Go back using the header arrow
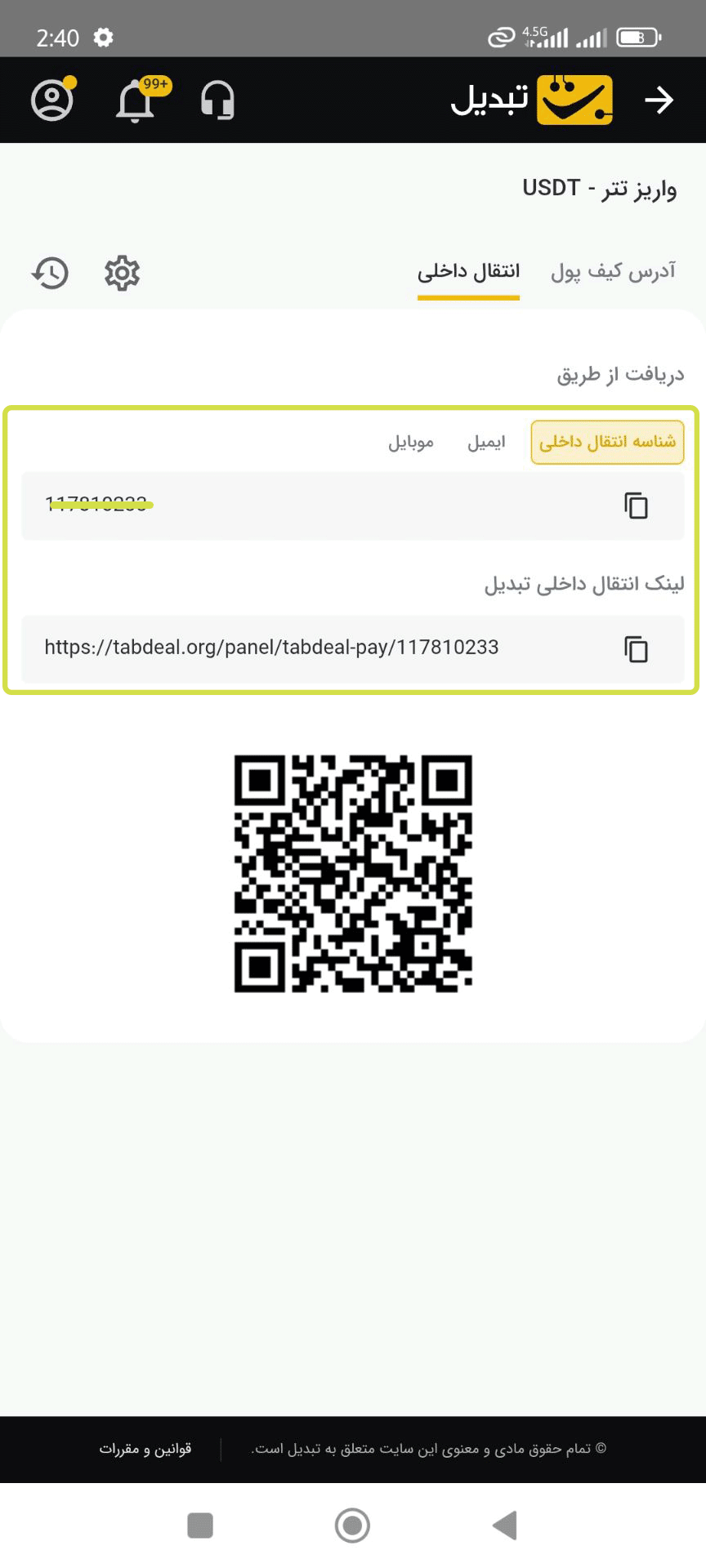 659,100
